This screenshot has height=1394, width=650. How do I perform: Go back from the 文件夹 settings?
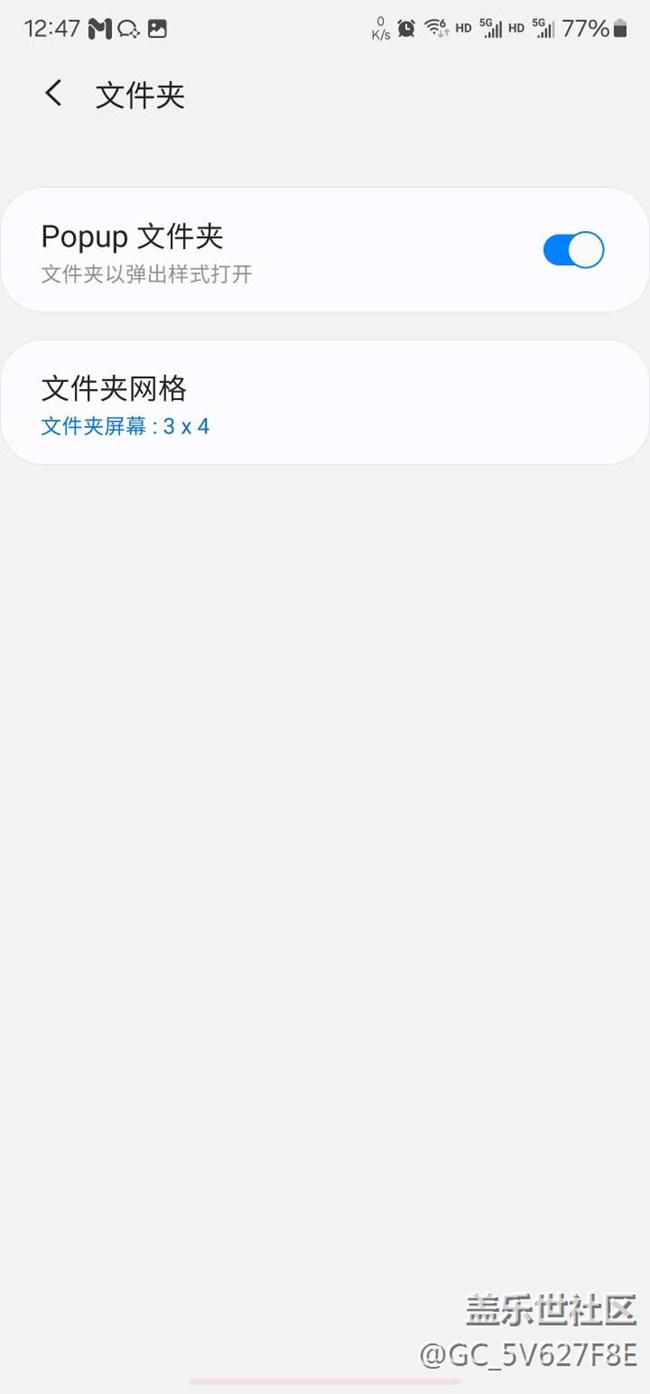[x=54, y=94]
